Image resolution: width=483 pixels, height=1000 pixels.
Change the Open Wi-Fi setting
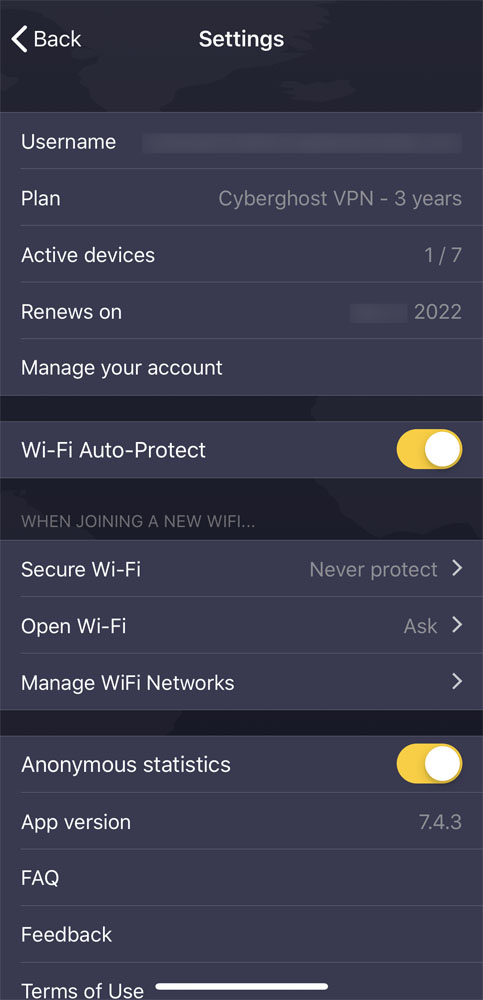click(241, 626)
